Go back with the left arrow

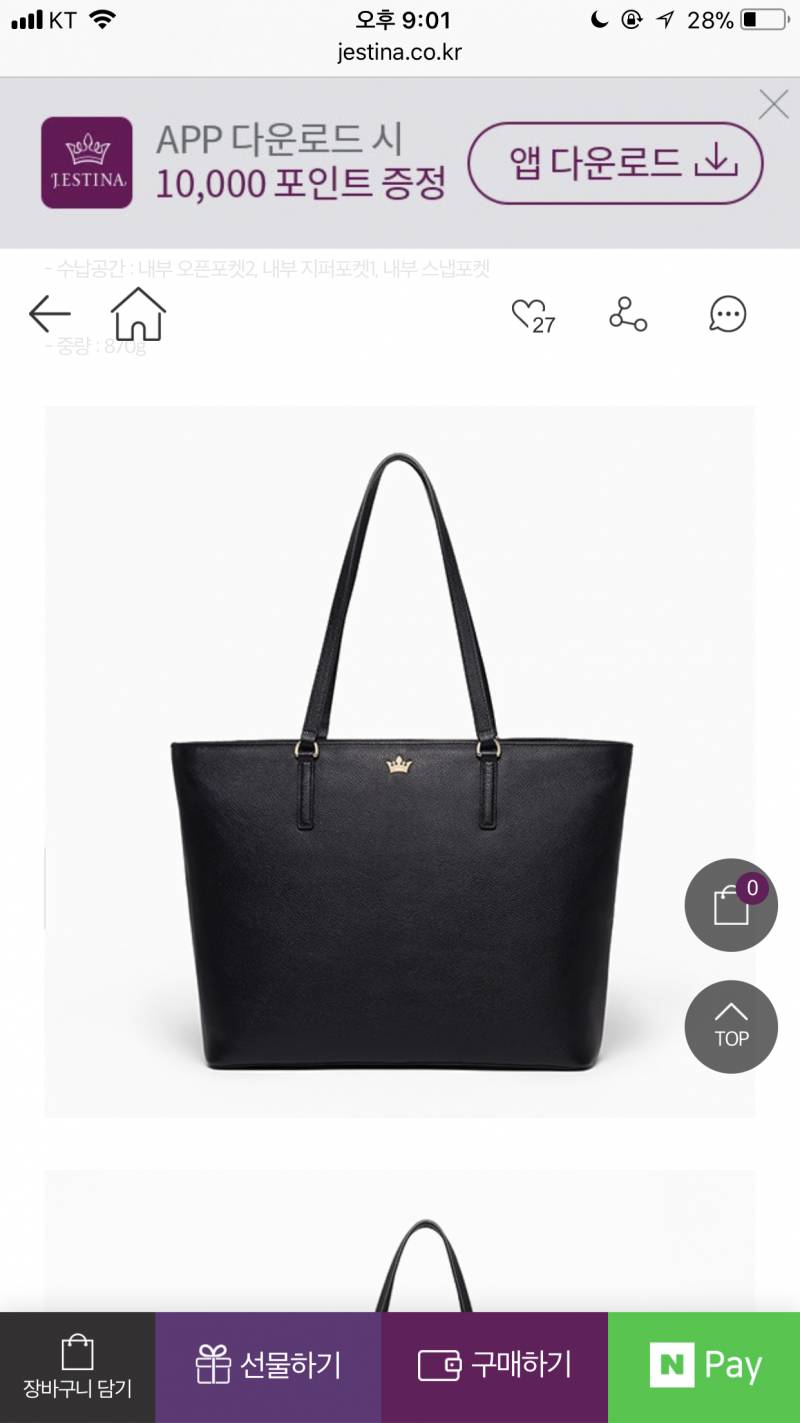49,315
